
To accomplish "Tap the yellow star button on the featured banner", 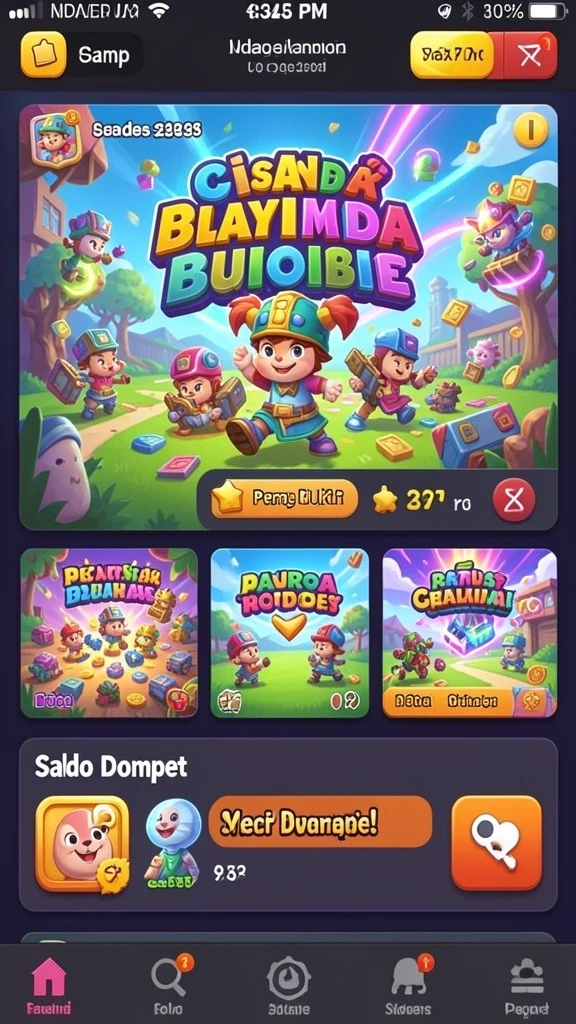I will [284, 500].
